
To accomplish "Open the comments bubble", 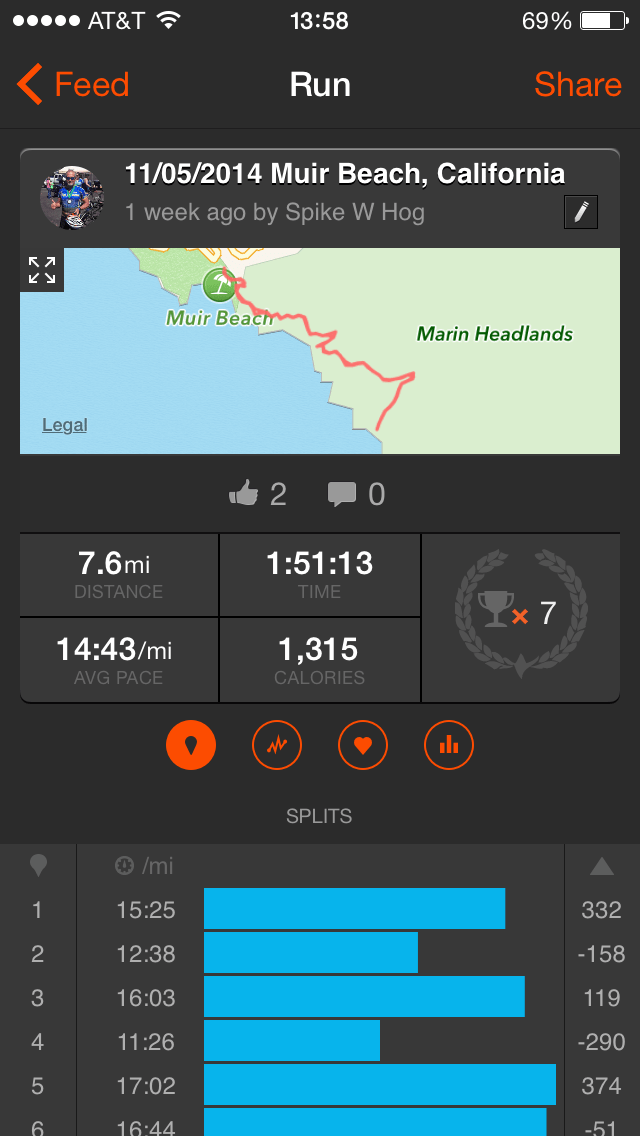I will pyautogui.click(x=342, y=493).
